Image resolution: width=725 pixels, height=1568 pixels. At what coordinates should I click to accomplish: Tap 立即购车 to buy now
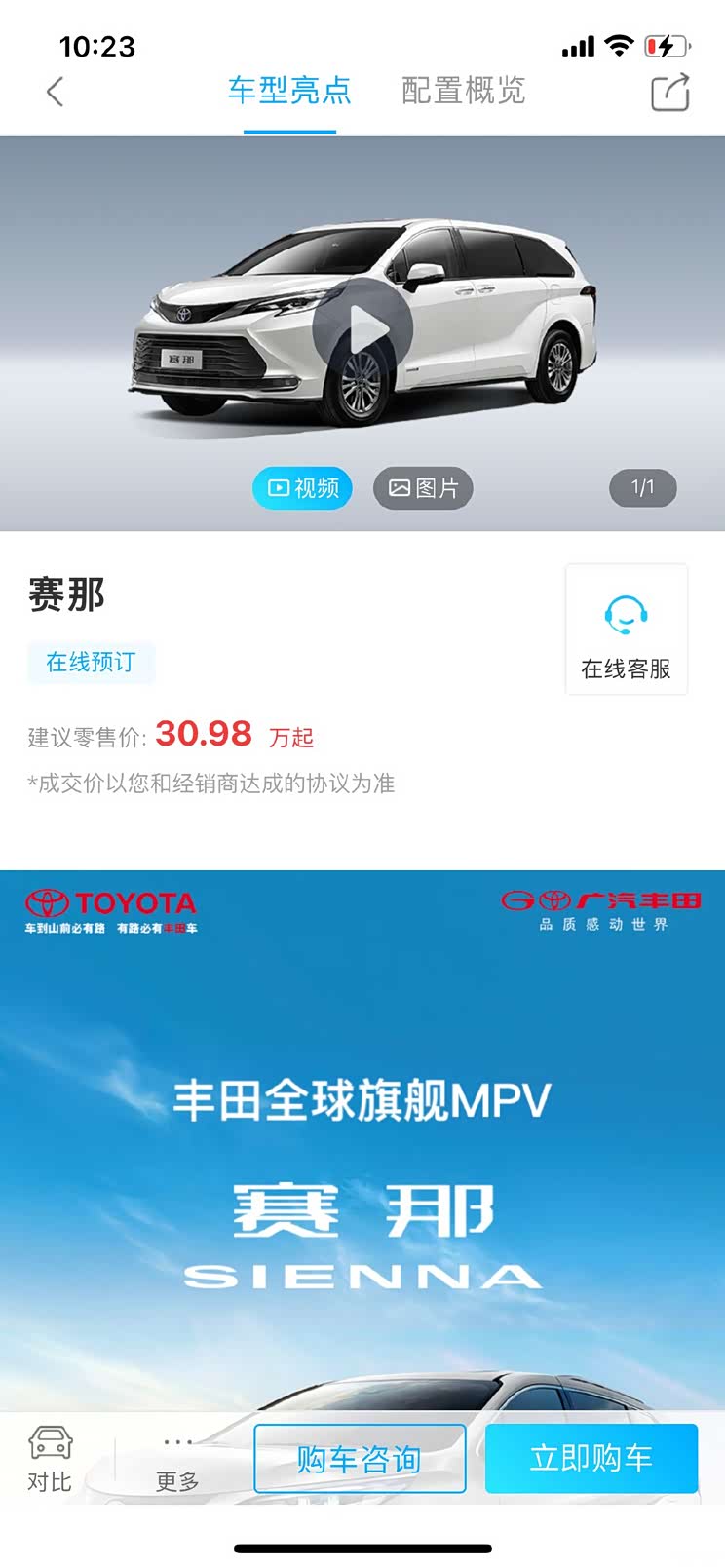point(591,1458)
